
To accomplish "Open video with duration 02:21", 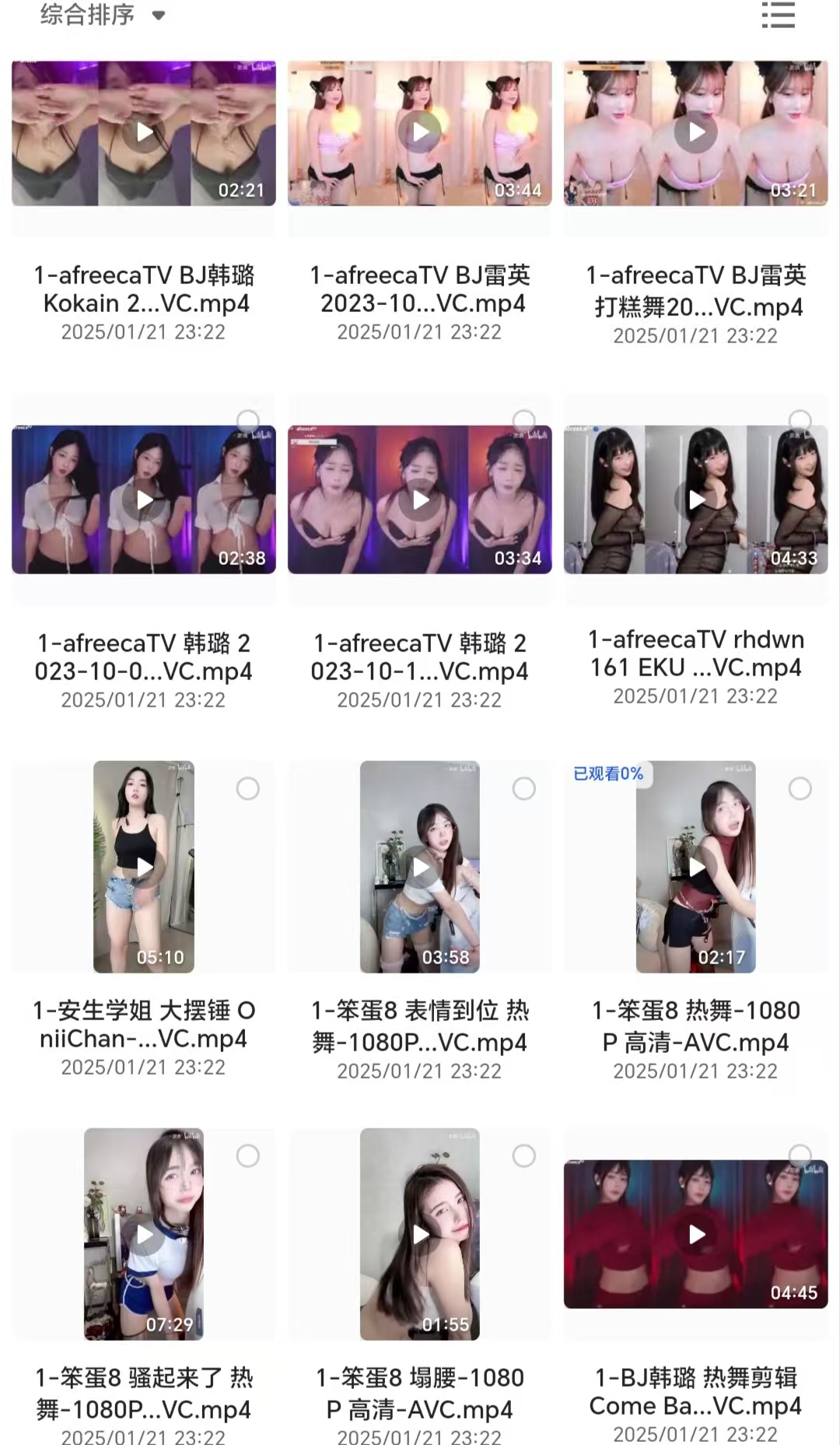I will pos(144,132).
